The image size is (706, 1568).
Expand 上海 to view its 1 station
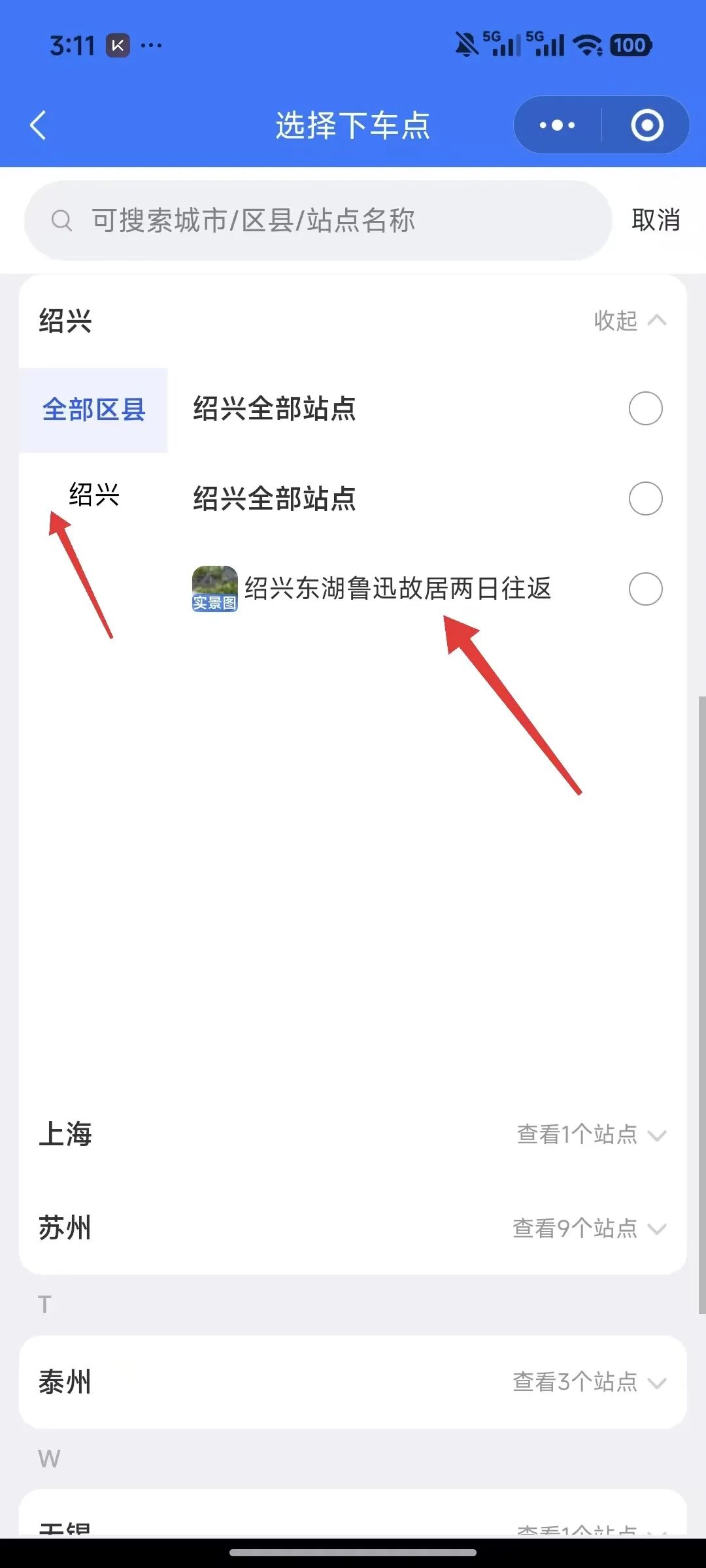point(590,1135)
